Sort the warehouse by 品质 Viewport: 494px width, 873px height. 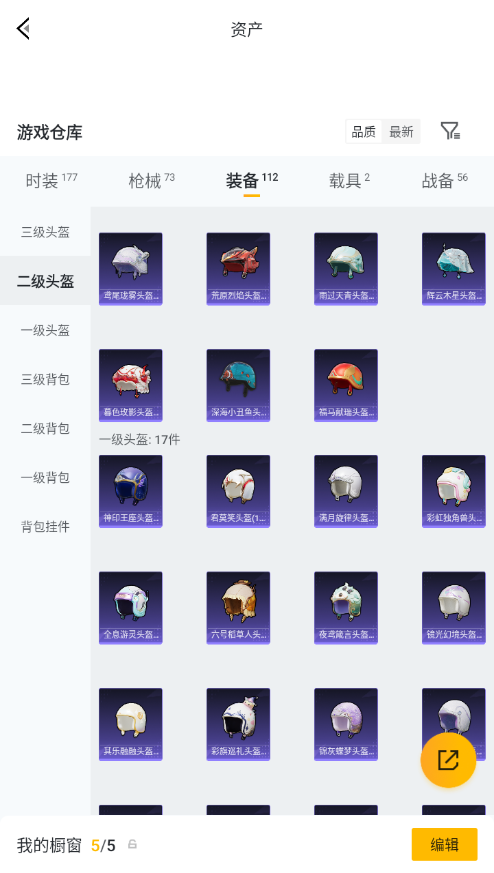(x=364, y=132)
